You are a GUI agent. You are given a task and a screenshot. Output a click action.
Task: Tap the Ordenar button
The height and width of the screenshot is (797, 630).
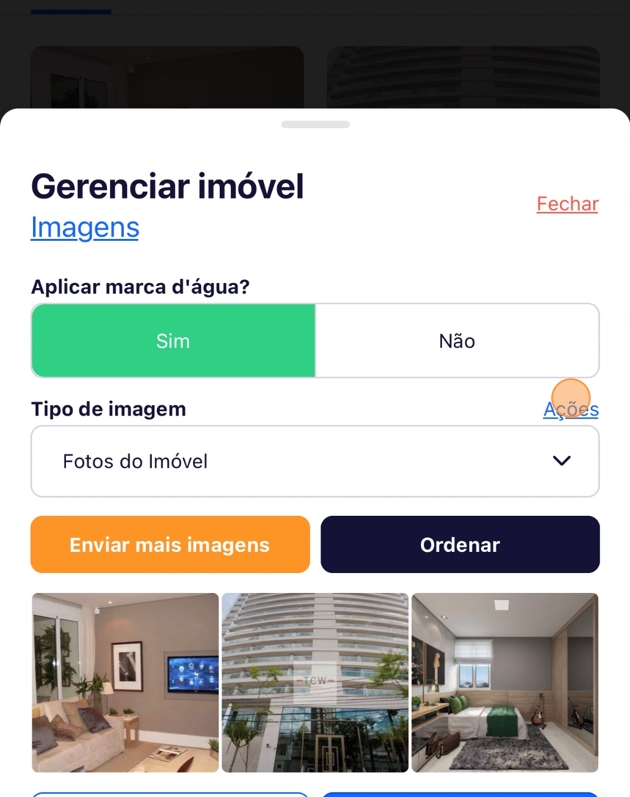point(460,545)
